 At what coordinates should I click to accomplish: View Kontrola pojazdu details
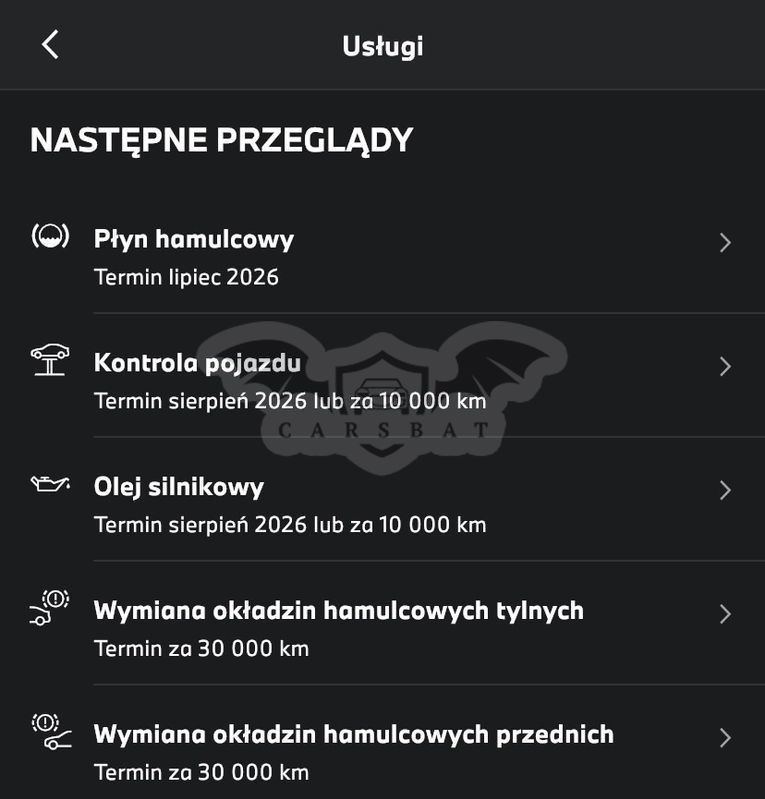(380, 380)
